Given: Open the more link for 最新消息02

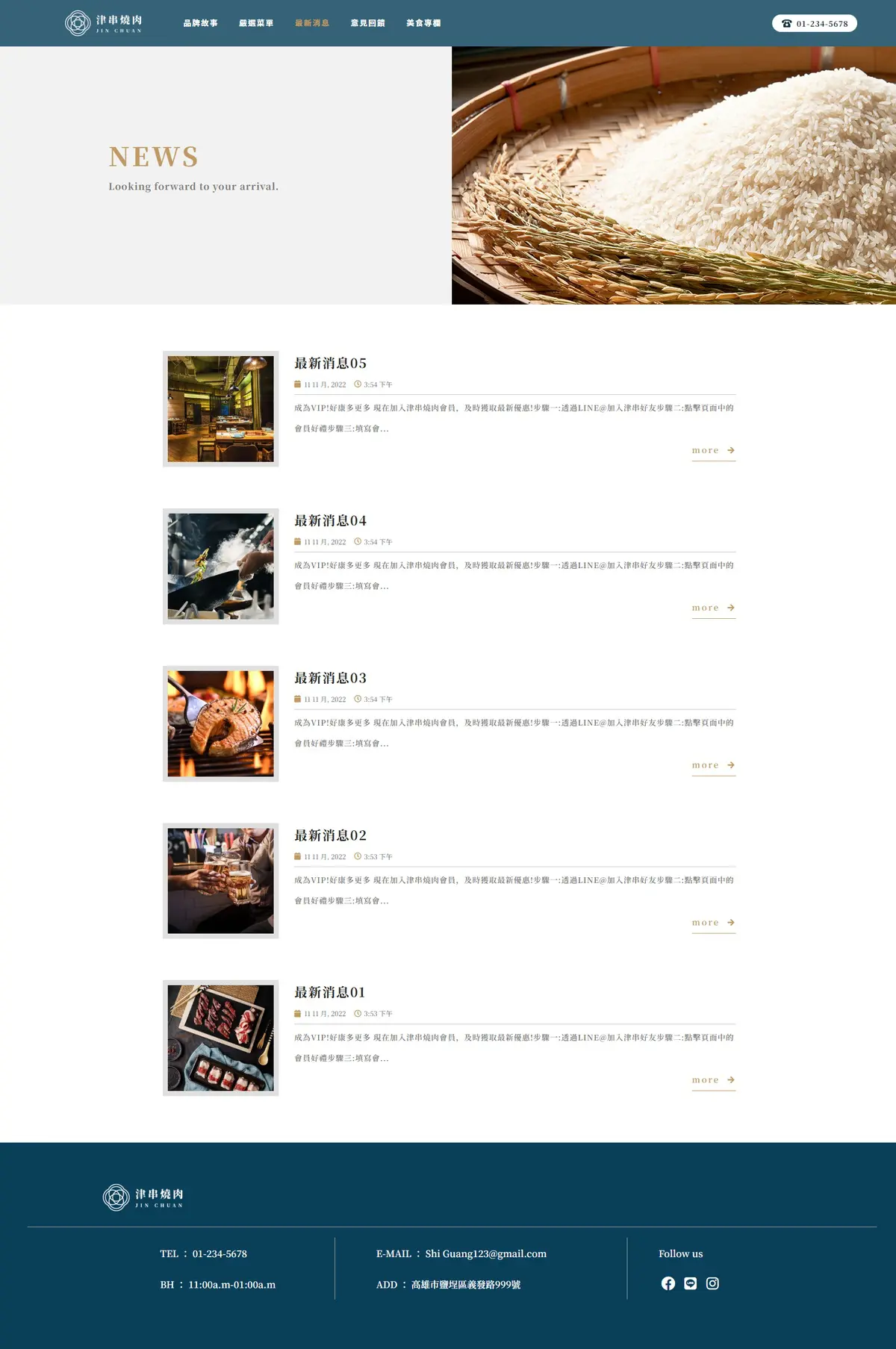Looking at the screenshot, I should point(712,923).
